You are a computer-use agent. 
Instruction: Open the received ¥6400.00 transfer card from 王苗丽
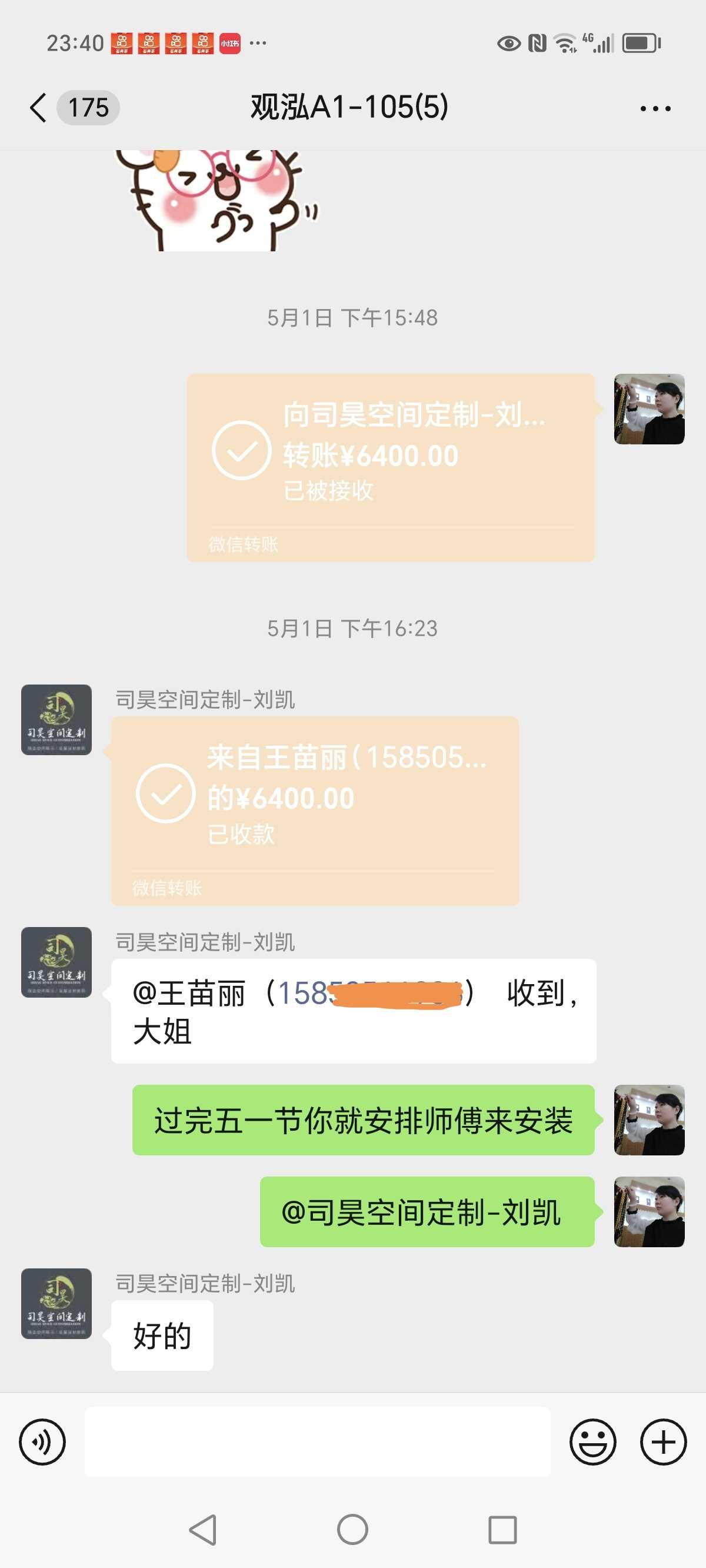coord(315,810)
